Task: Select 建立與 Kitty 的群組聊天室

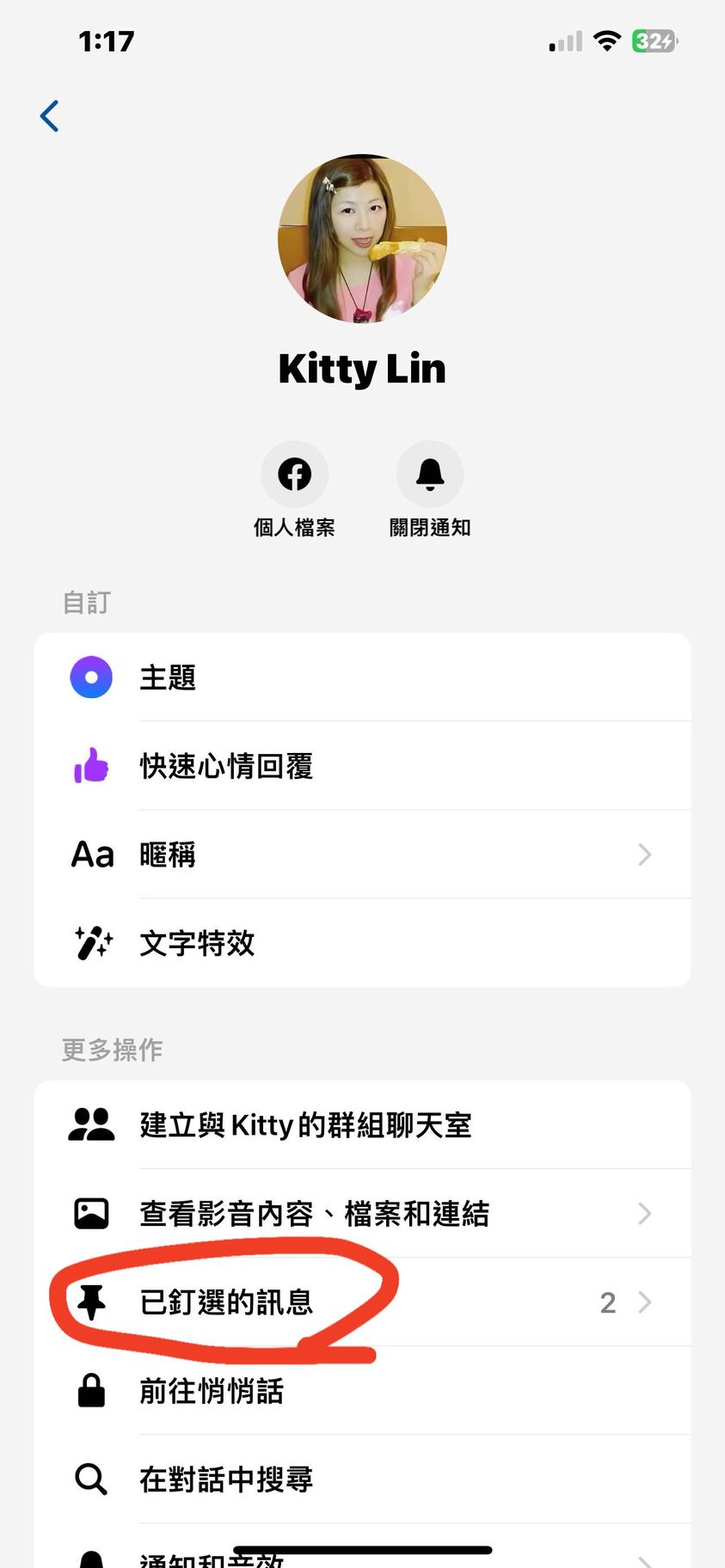Action: click(361, 1124)
